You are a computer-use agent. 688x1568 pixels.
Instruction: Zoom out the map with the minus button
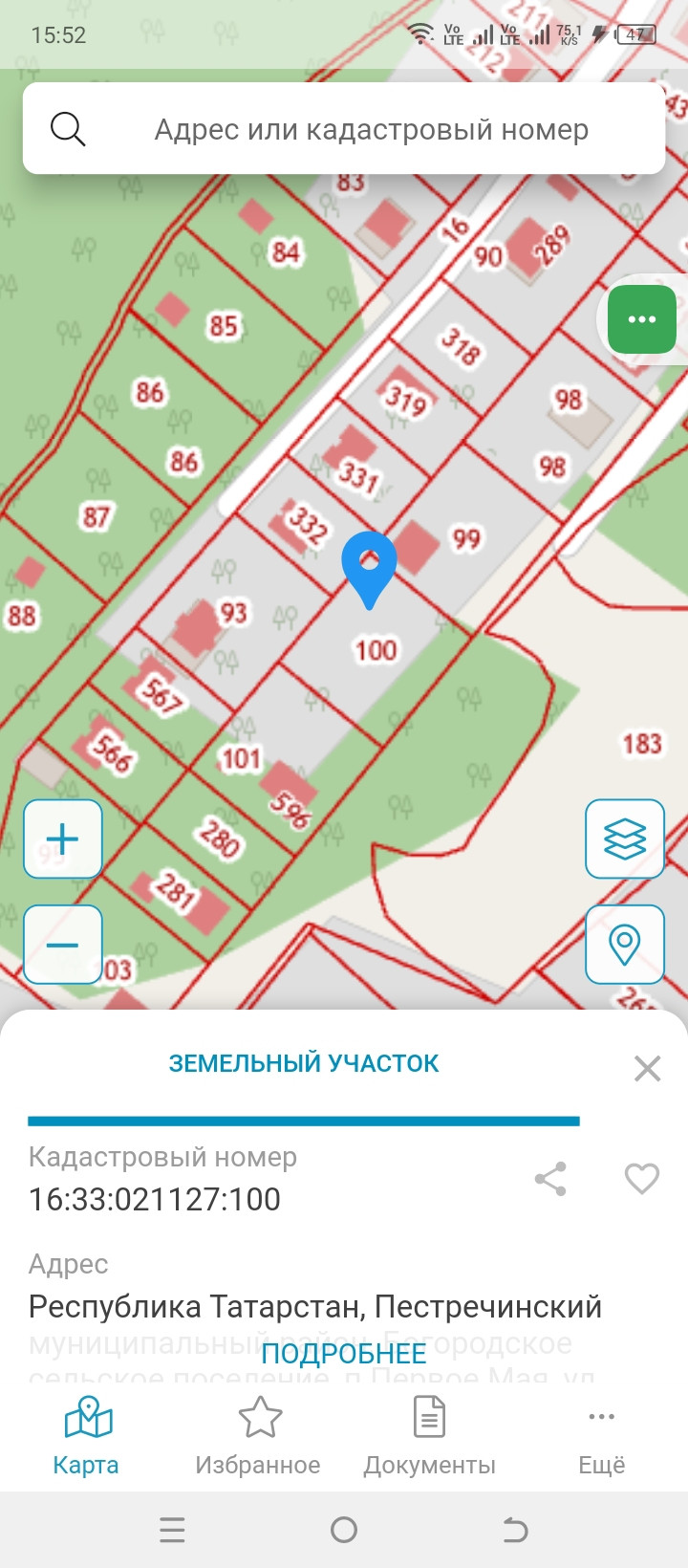[62, 945]
